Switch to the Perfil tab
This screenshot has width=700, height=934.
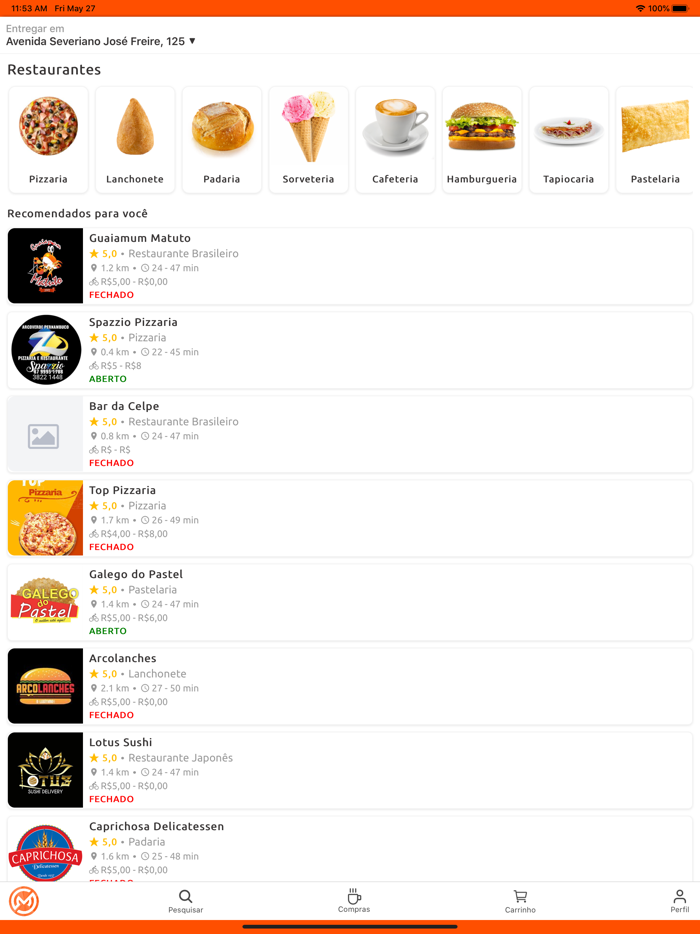pos(679,901)
